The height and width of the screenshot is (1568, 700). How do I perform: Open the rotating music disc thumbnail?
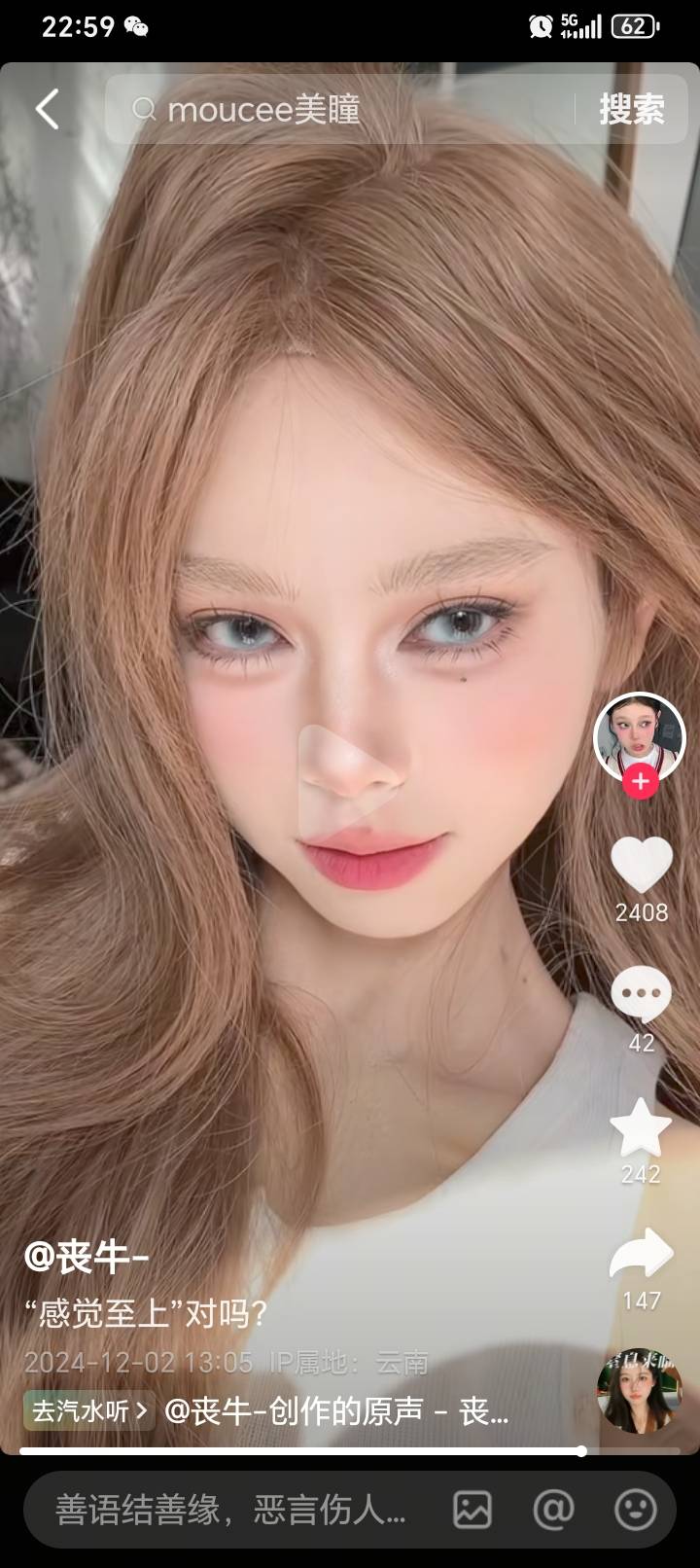click(x=639, y=1393)
